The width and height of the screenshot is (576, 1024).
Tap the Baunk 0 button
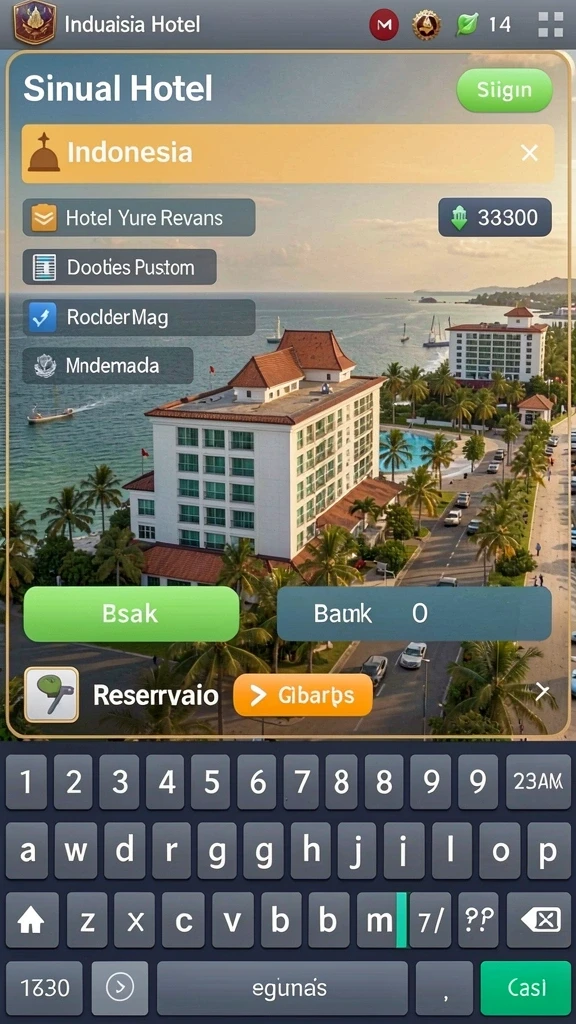click(414, 614)
